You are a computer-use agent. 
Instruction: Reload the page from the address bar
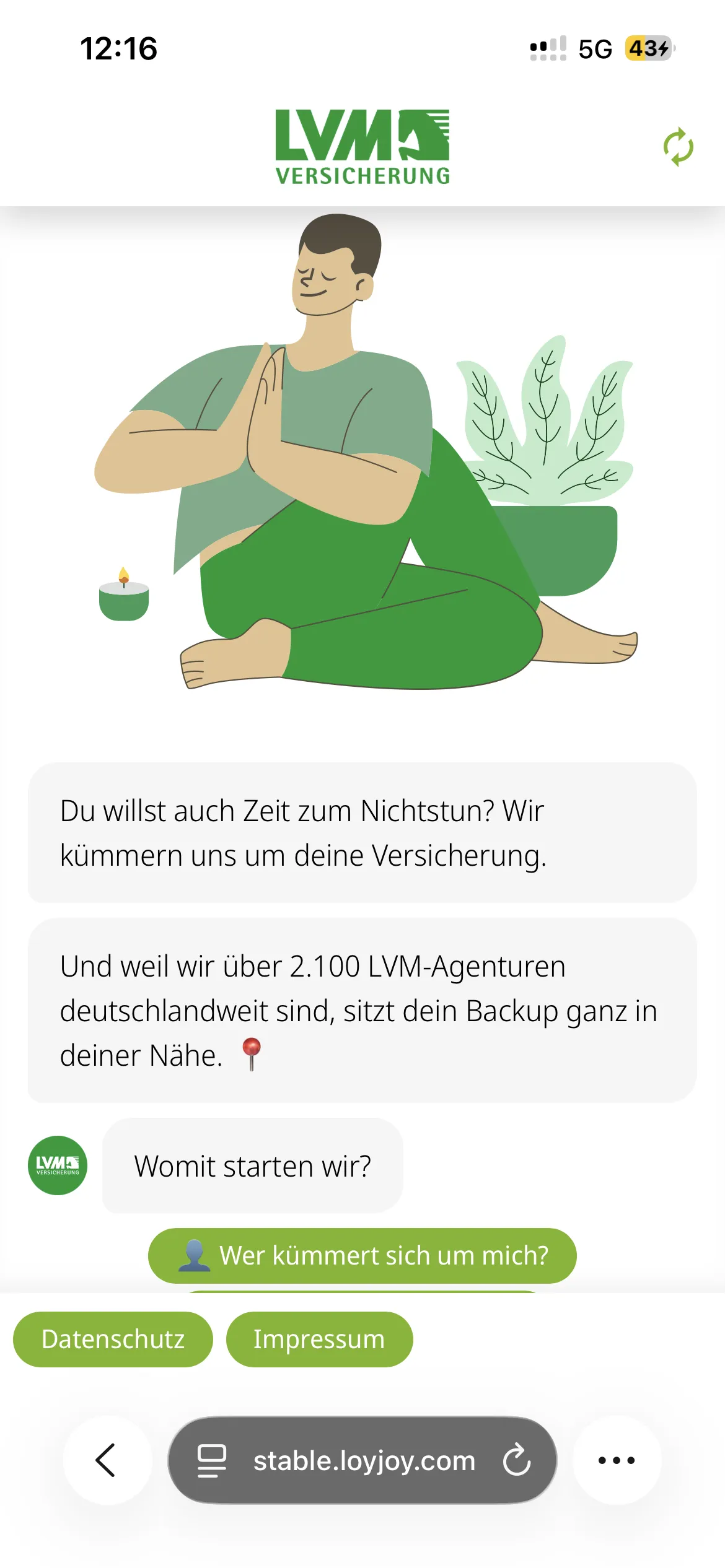(x=516, y=1460)
